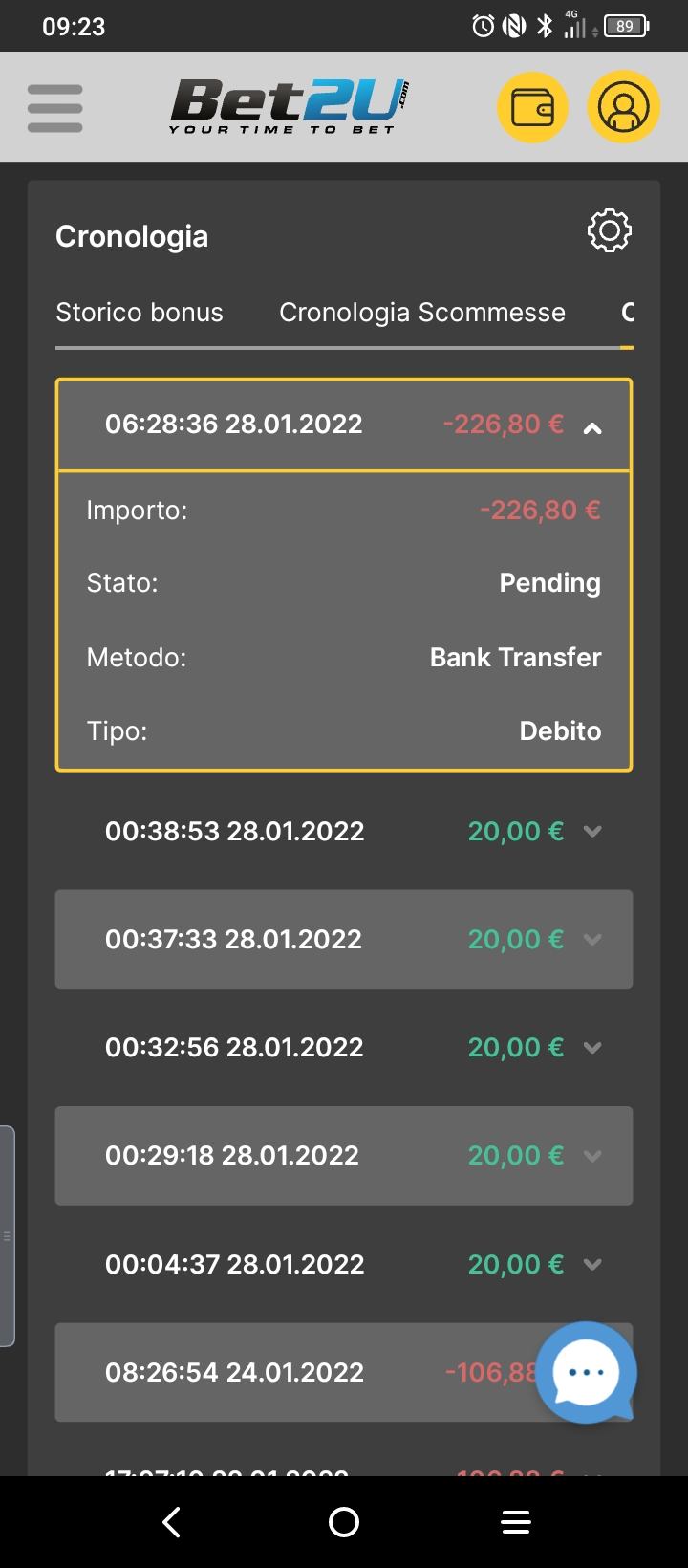Go back with system back button
Screen dimensions: 688x1568
click(x=172, y=1522)
